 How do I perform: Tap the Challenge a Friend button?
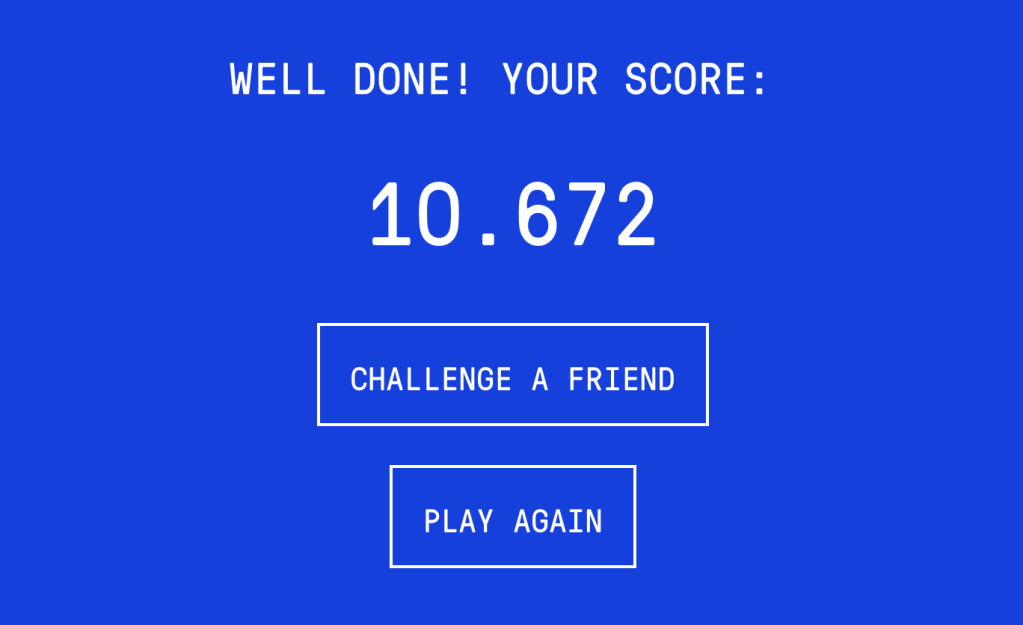coord(512,375)
